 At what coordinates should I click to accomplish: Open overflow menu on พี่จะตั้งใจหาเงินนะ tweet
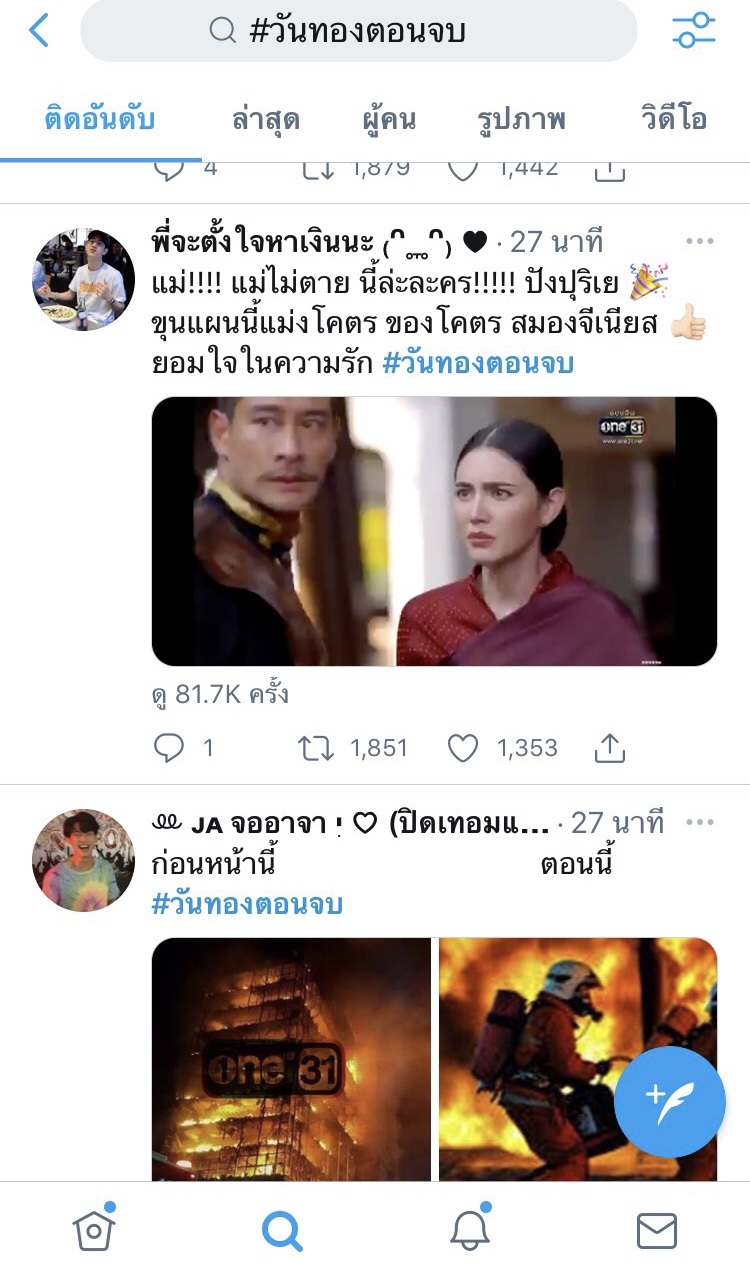[700, 242]
